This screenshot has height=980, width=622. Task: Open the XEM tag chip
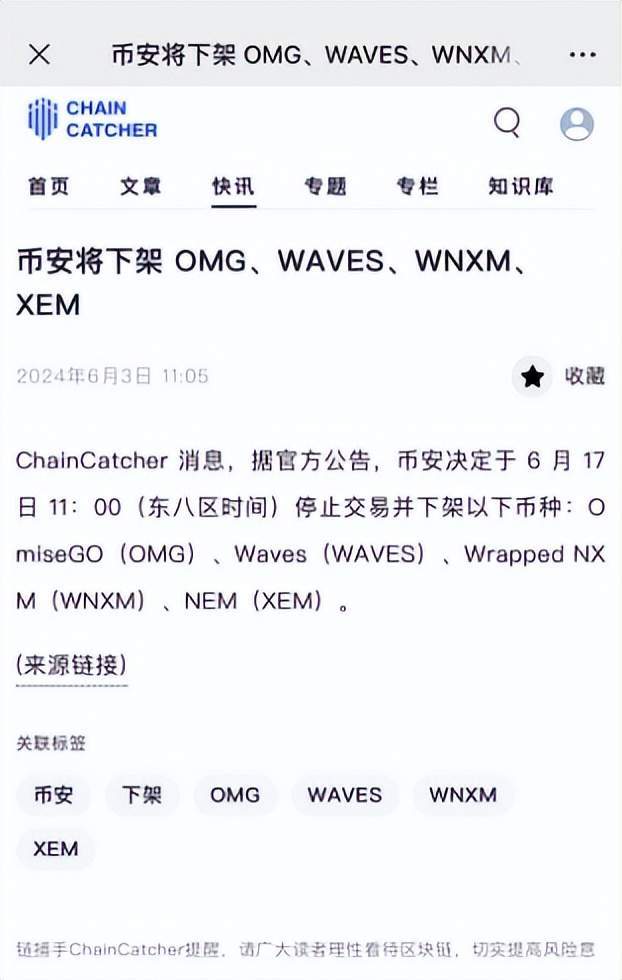[55, 848]
